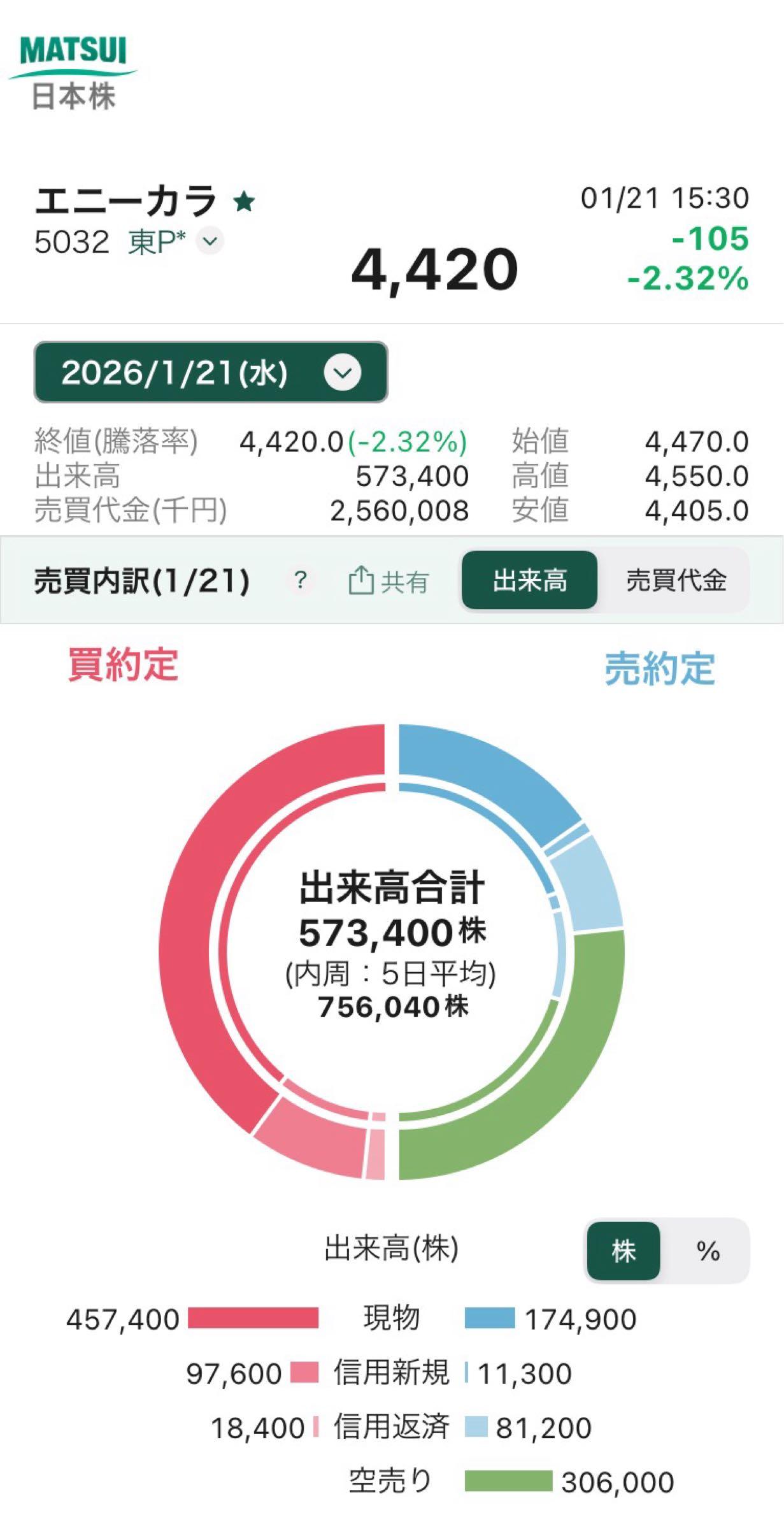Open the 2026/1/21 date picker
Screen dimensions: 784x1529
click(211, 373)
